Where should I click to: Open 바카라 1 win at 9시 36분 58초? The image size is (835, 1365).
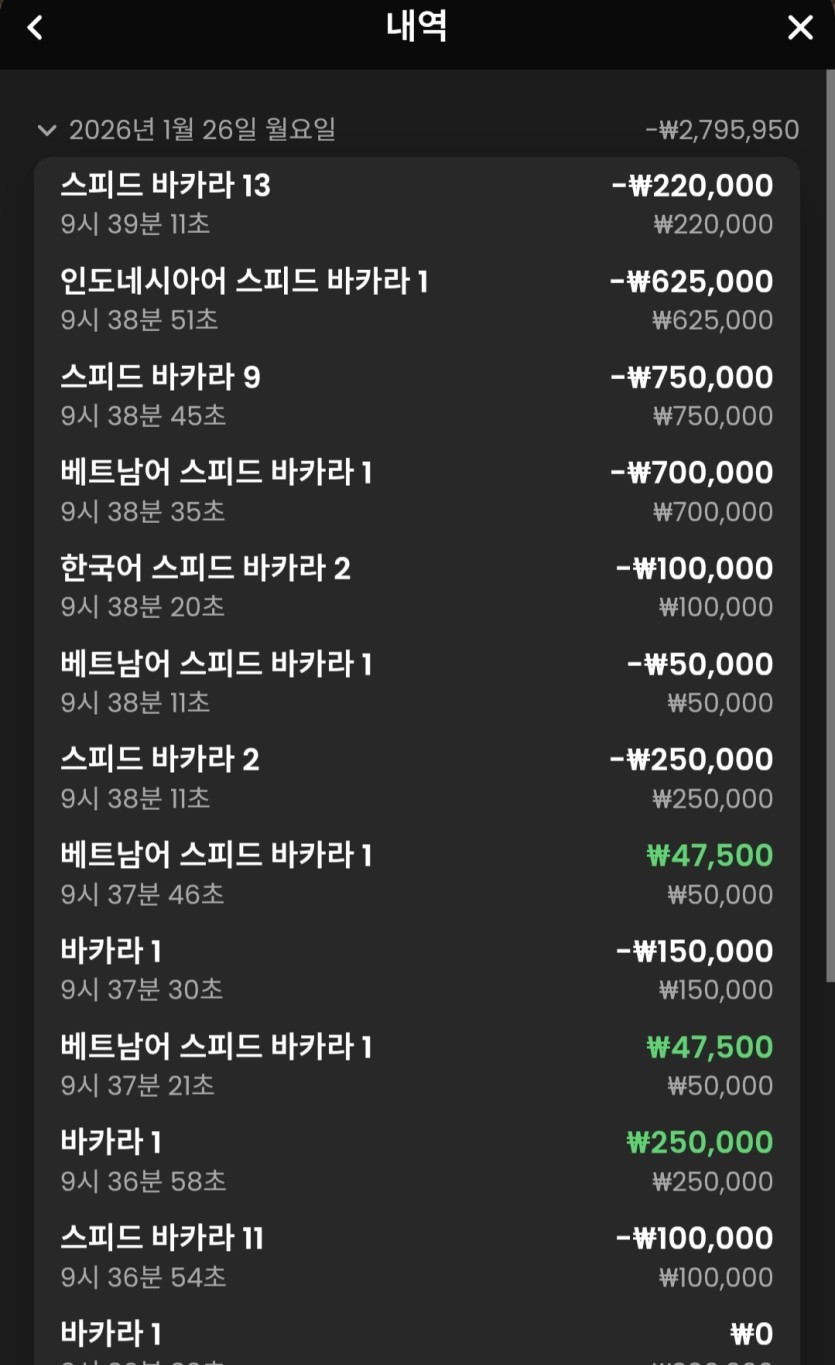point(416,1161)
